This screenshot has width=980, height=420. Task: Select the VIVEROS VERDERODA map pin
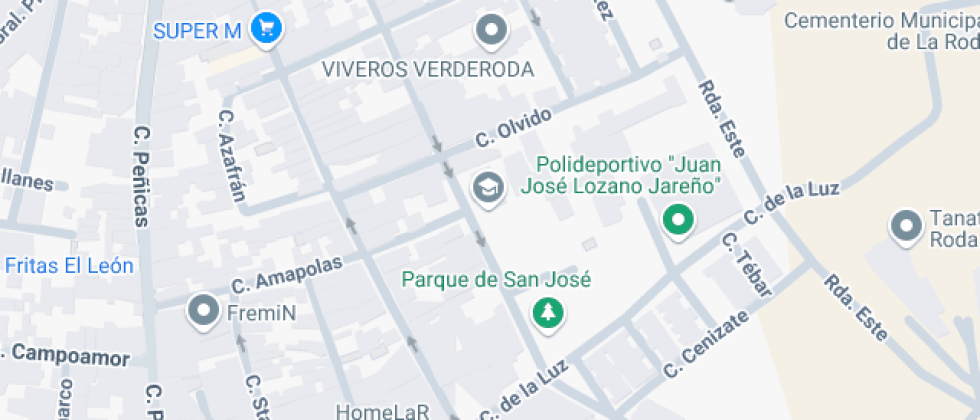491,31
